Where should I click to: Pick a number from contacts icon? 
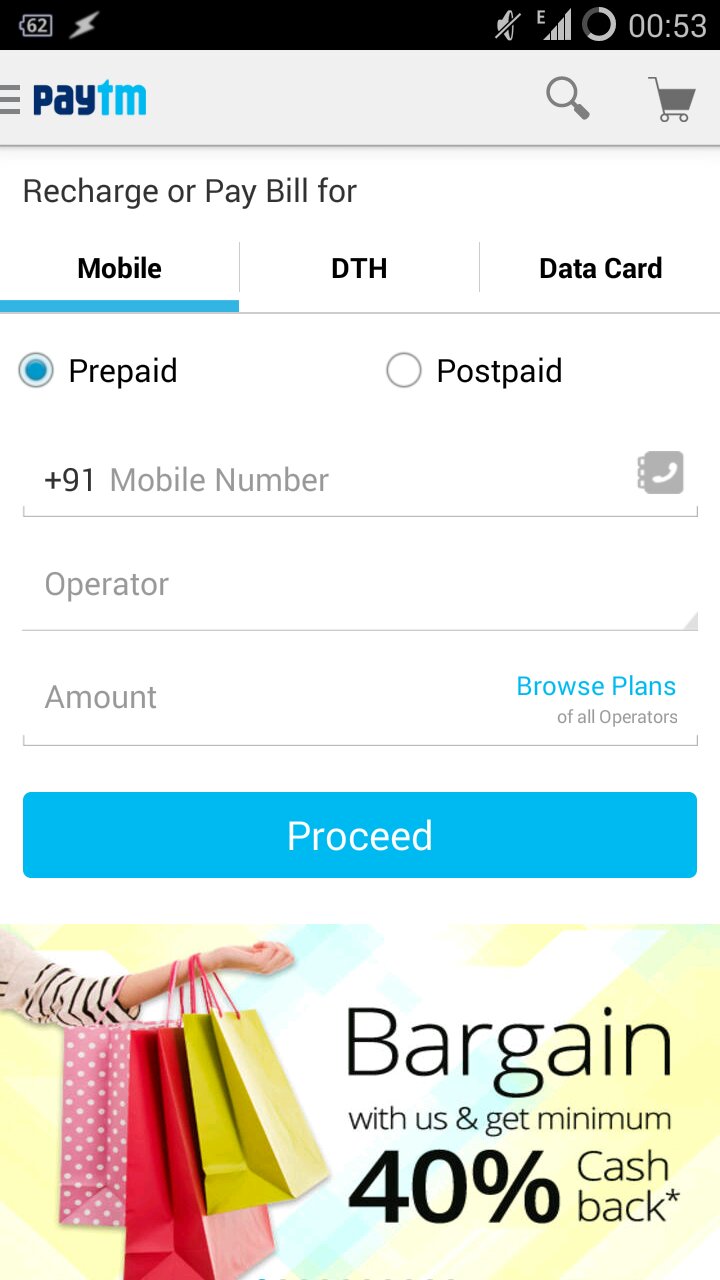click(x=661, y=473)
